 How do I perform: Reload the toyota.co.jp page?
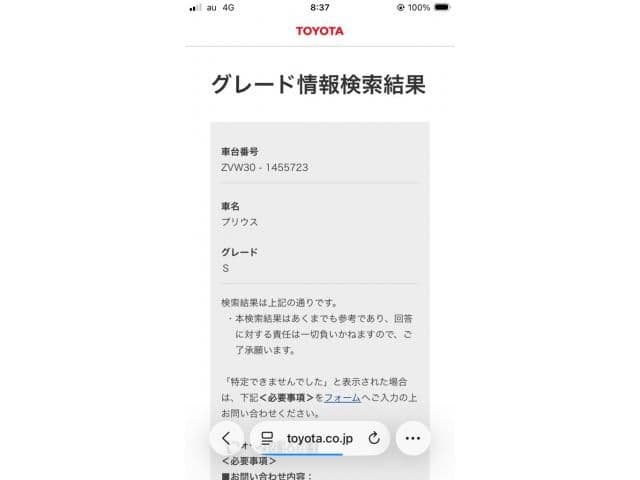pyautogui.click(x=374, y=438)
